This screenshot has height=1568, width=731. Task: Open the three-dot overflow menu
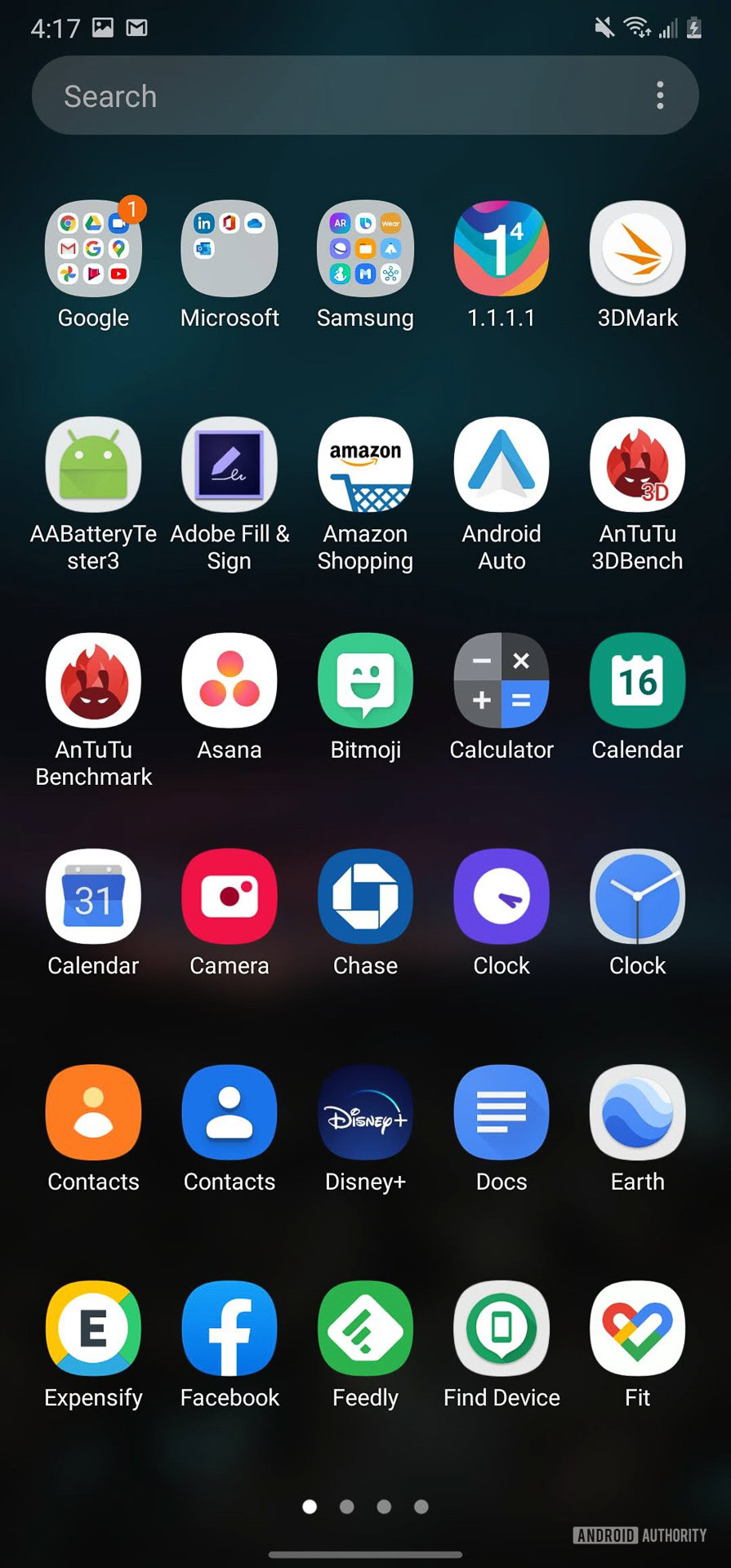point(660,96)
